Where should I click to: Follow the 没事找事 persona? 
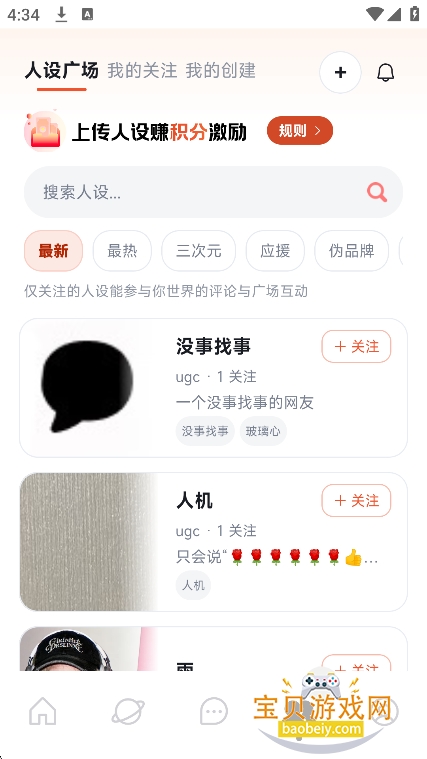coord(356,347)
